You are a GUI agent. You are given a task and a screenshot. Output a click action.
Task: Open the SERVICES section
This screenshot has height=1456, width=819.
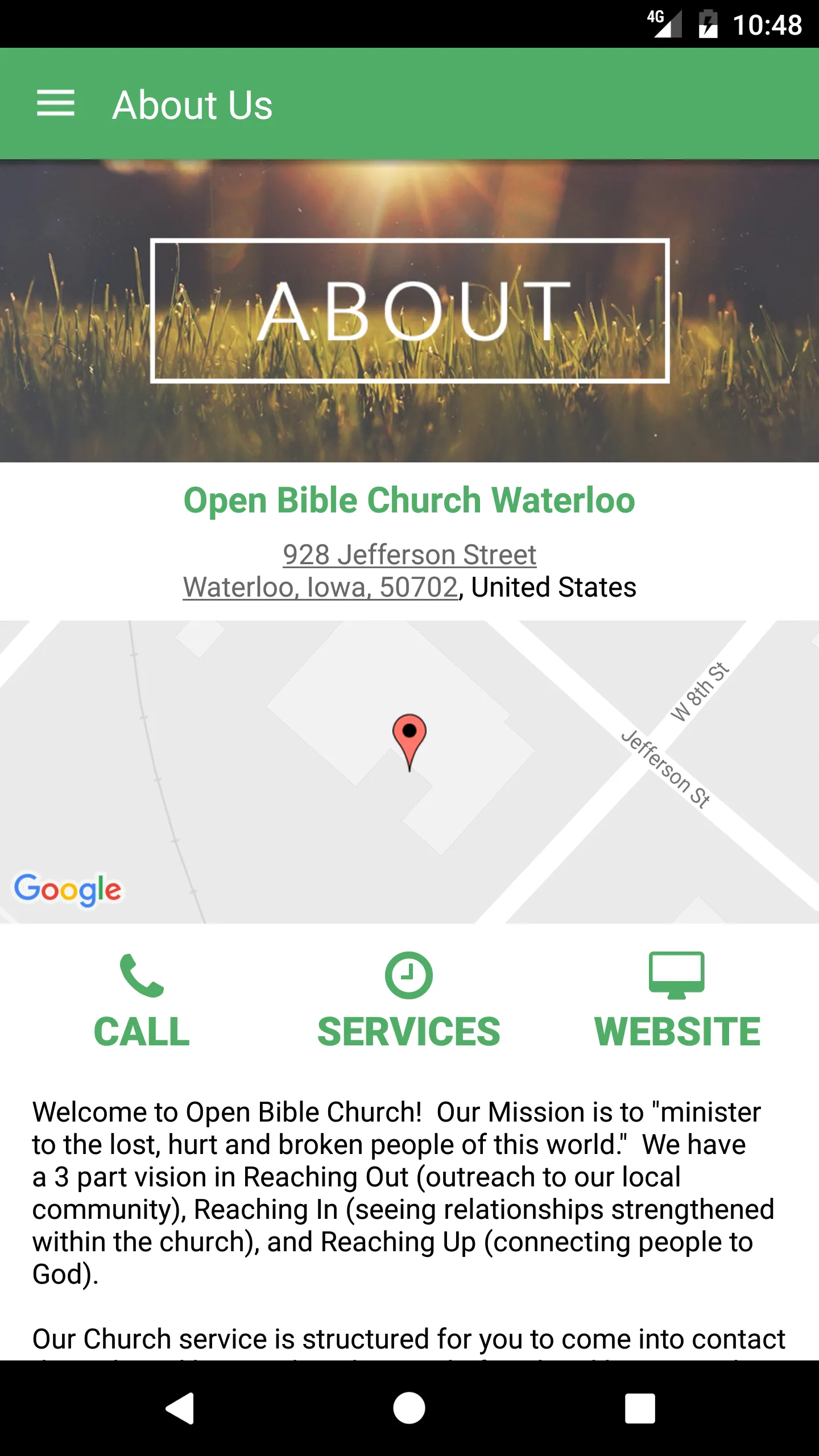pyautogui.click(x=408, y=1029)
